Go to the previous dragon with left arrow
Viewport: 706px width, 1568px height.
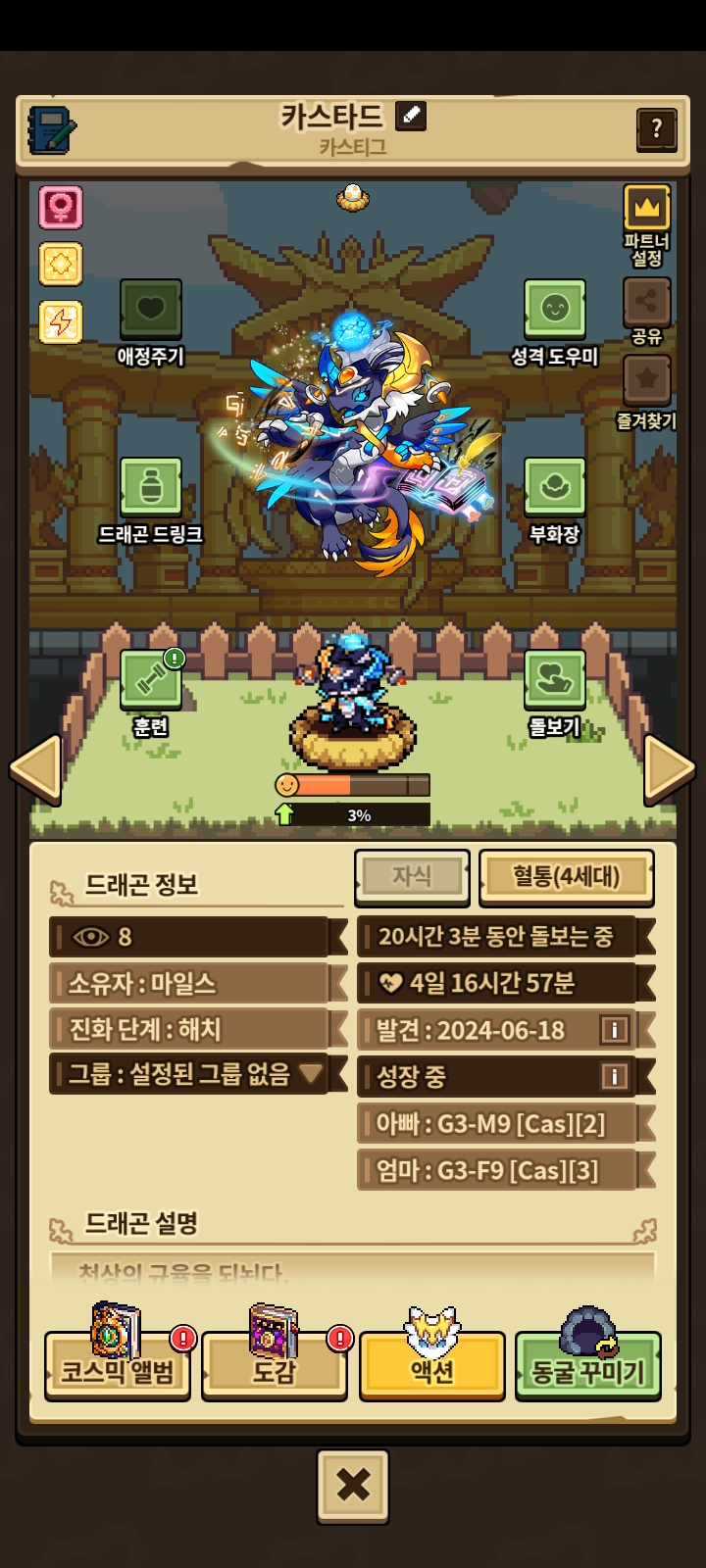point(35,769)
